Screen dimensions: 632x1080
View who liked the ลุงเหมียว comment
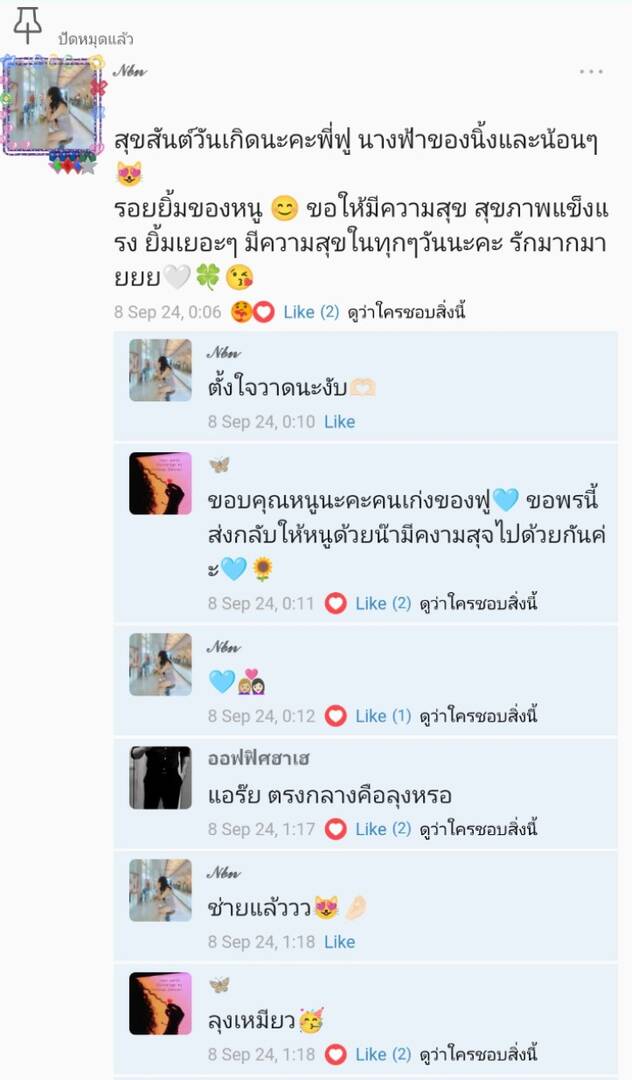tap(478, 1054)
